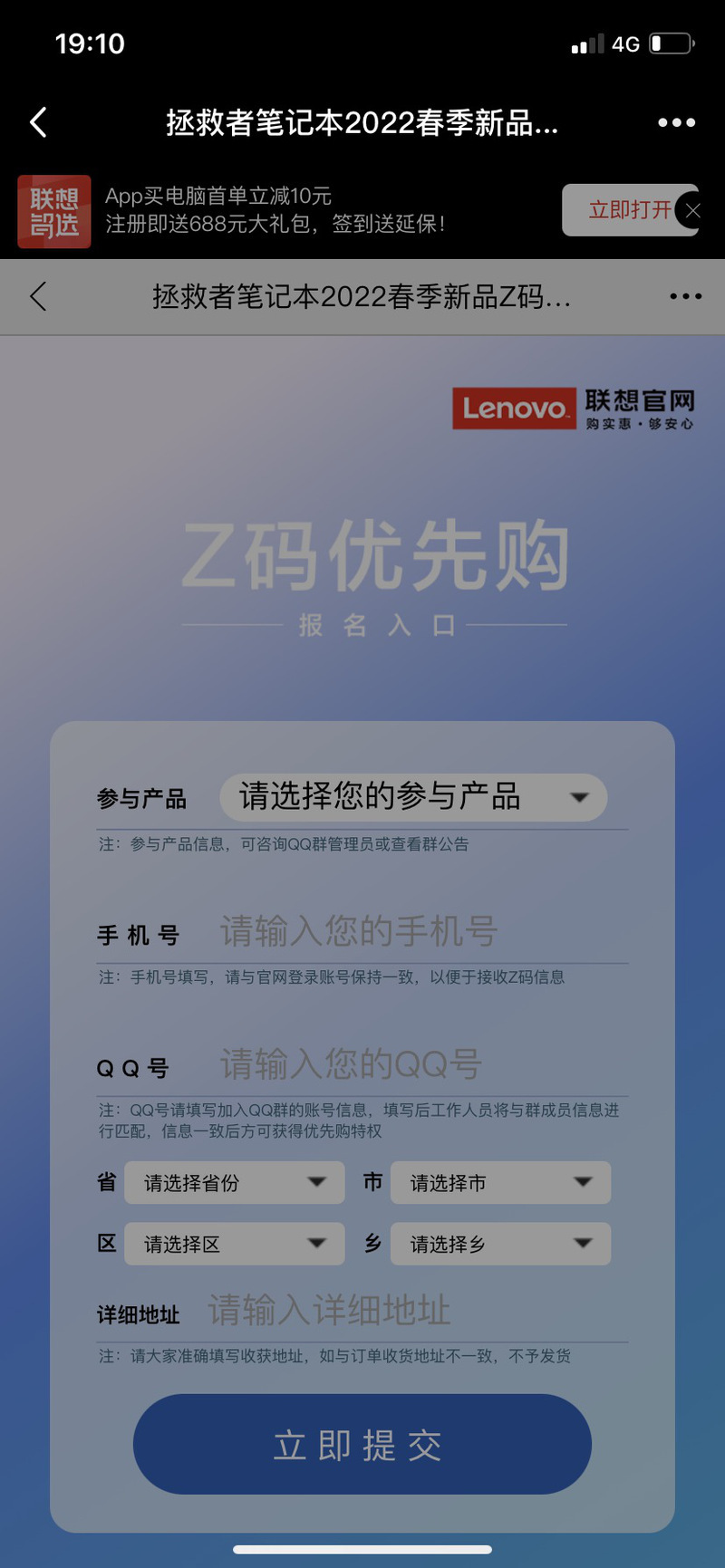Viewport: 725px width, 1568px height.
Task: Open the overflow menu in the gray header
Action: coord(685,296)
